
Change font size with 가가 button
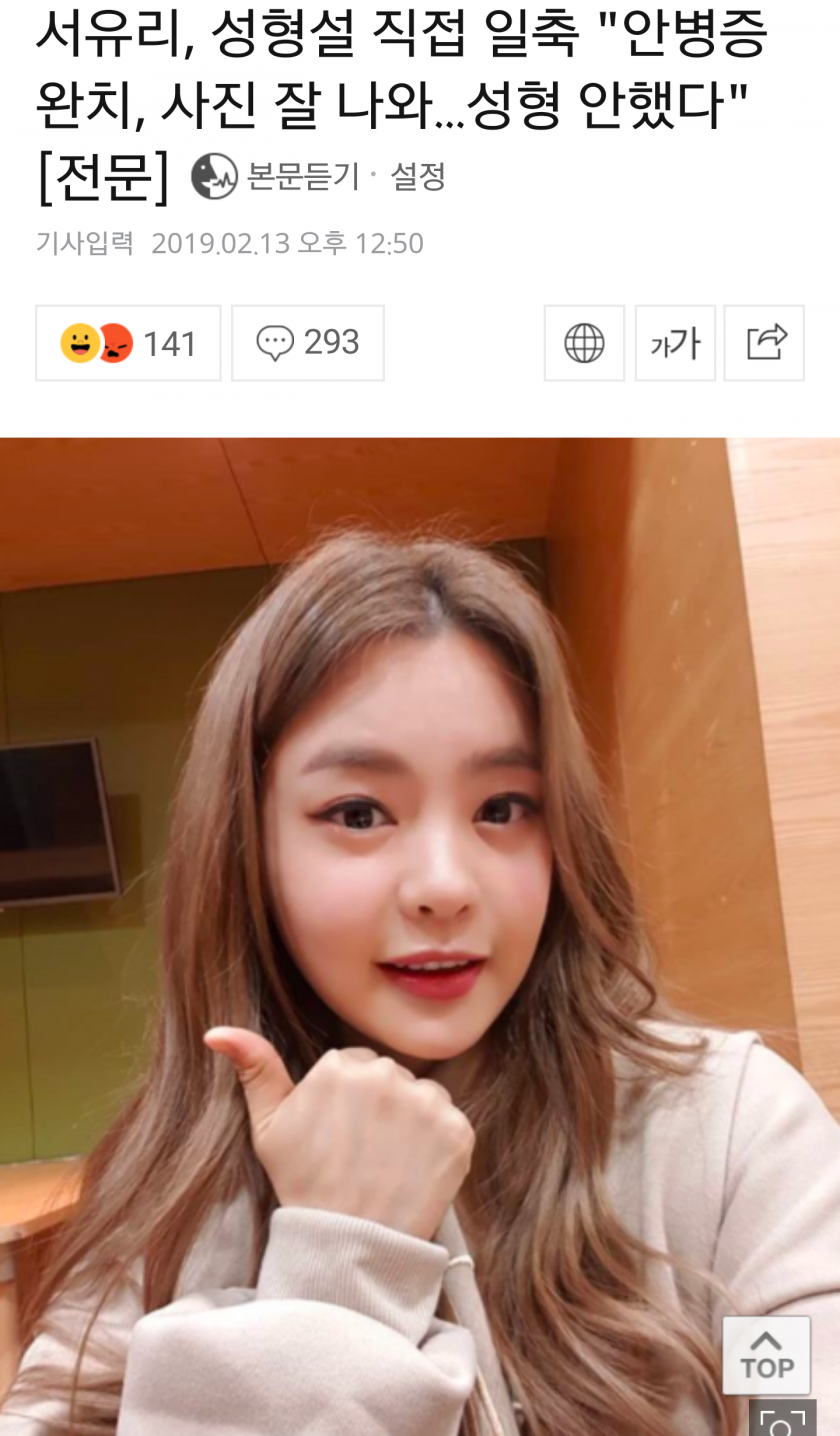pos(675,343)
